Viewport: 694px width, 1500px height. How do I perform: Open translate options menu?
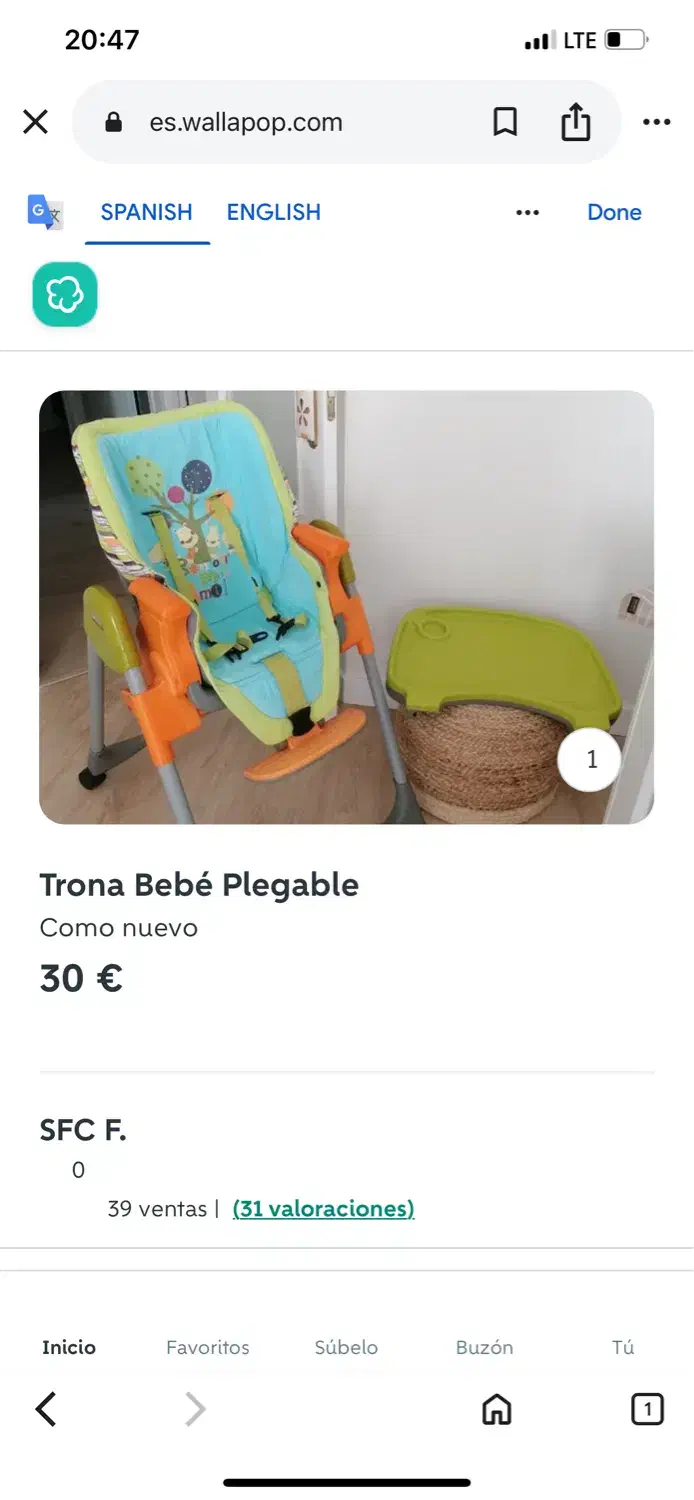(x=527, y=212)
